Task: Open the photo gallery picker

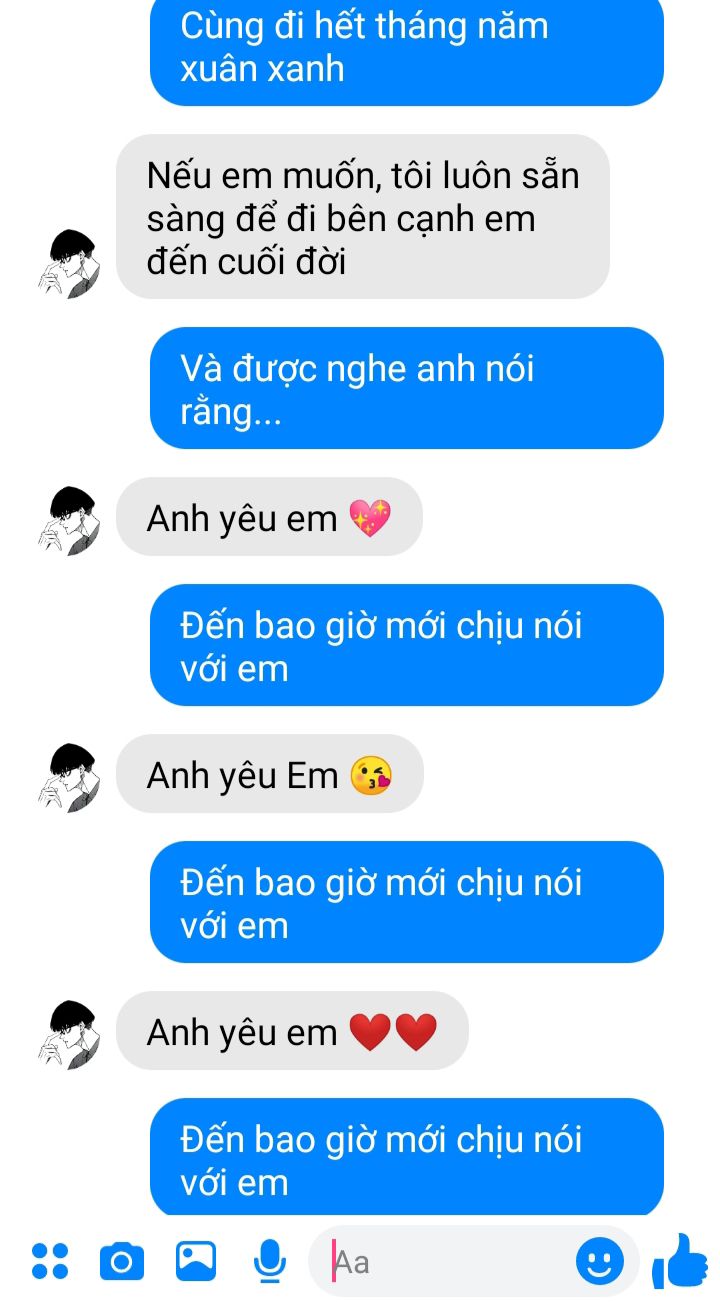Action: [x=196, y=1260]
